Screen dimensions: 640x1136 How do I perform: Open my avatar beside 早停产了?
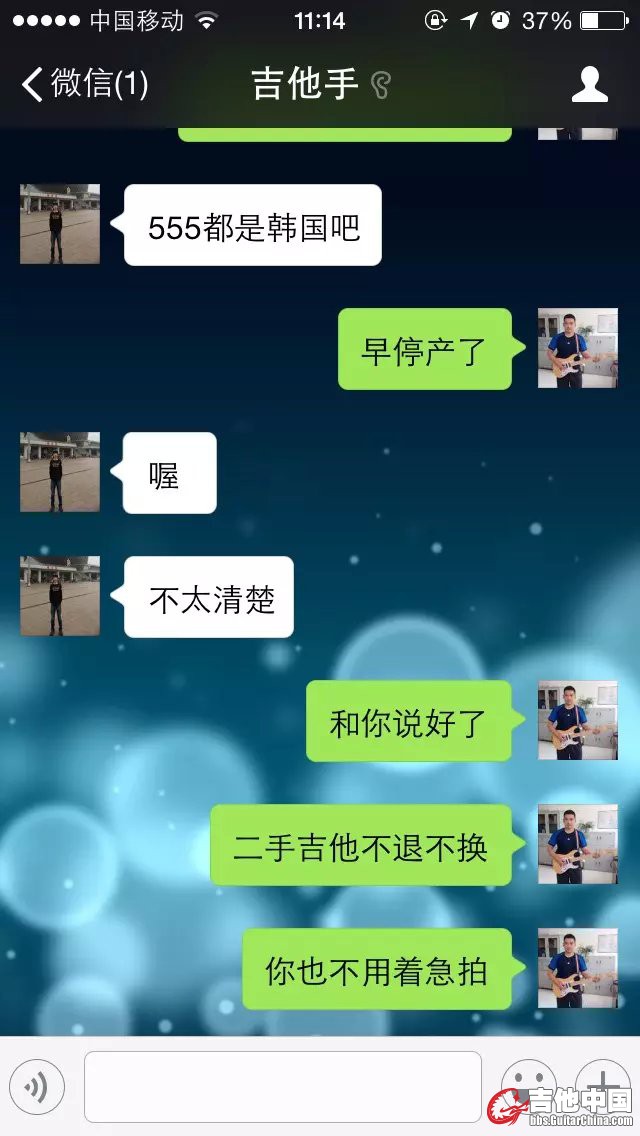coord(578,348)
